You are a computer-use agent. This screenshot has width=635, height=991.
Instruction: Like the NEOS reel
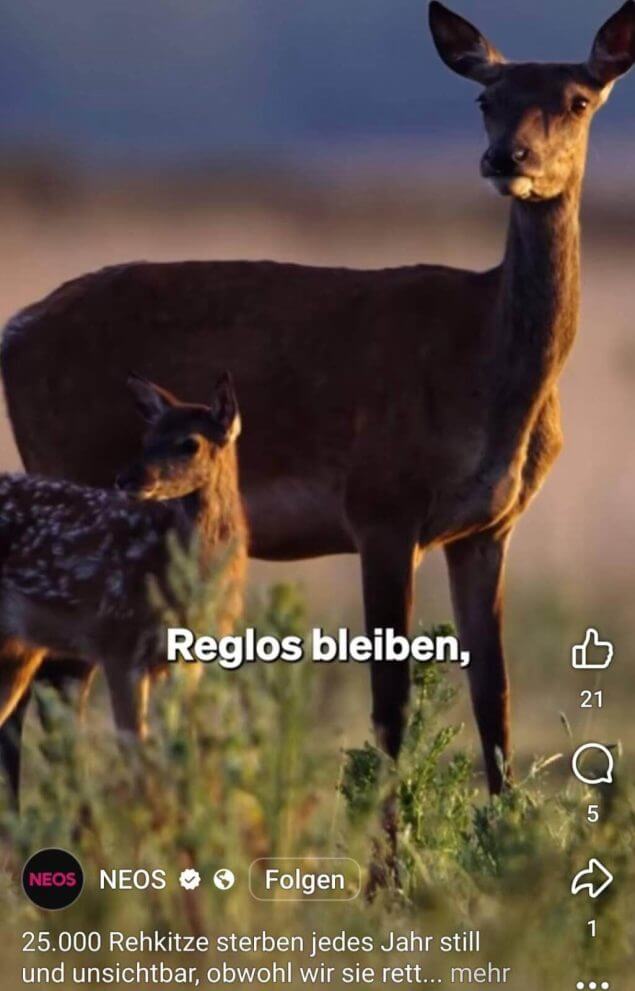click(x=591, y=650)
